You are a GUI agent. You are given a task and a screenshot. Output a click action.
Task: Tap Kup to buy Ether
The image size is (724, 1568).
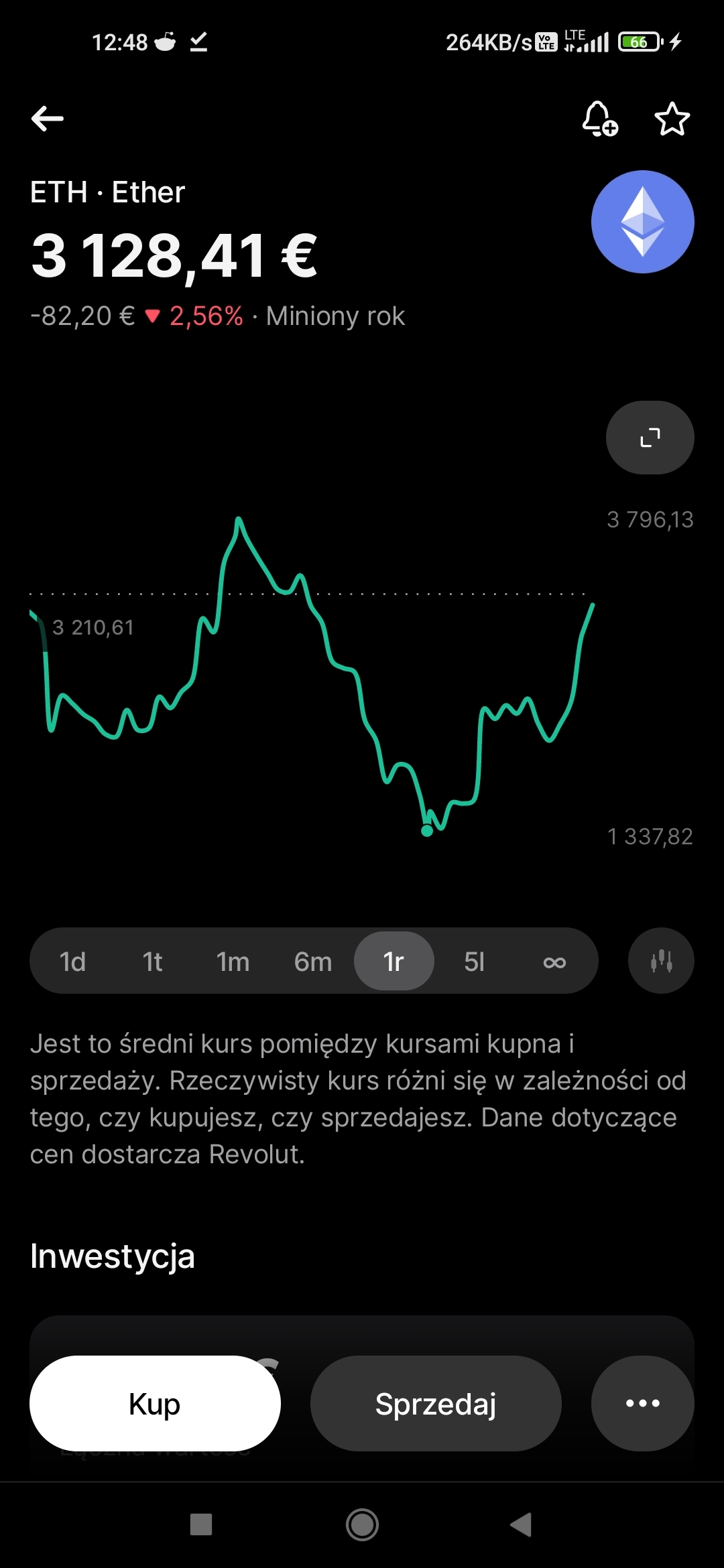coord(155,1403)
